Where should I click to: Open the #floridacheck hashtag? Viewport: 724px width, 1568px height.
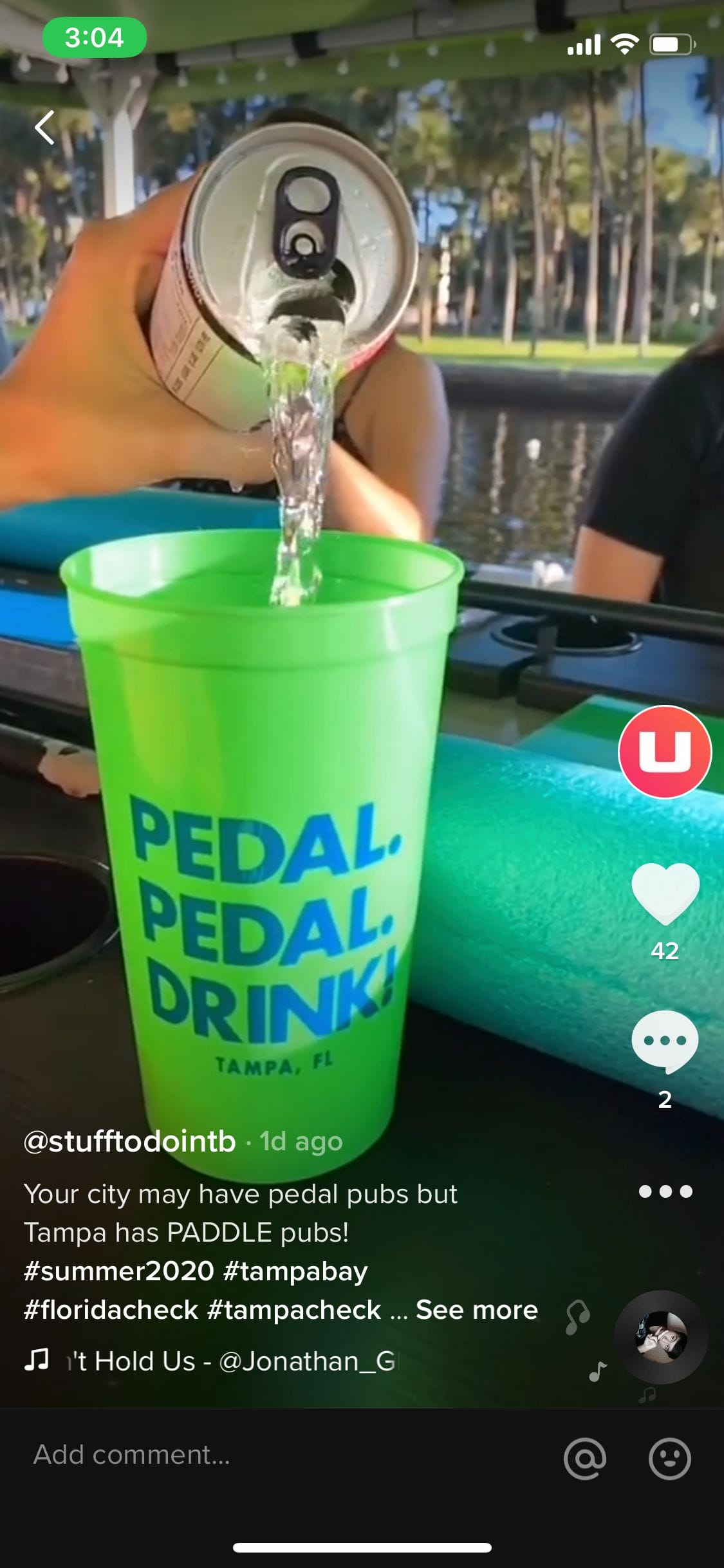[x=111, y=1310]
